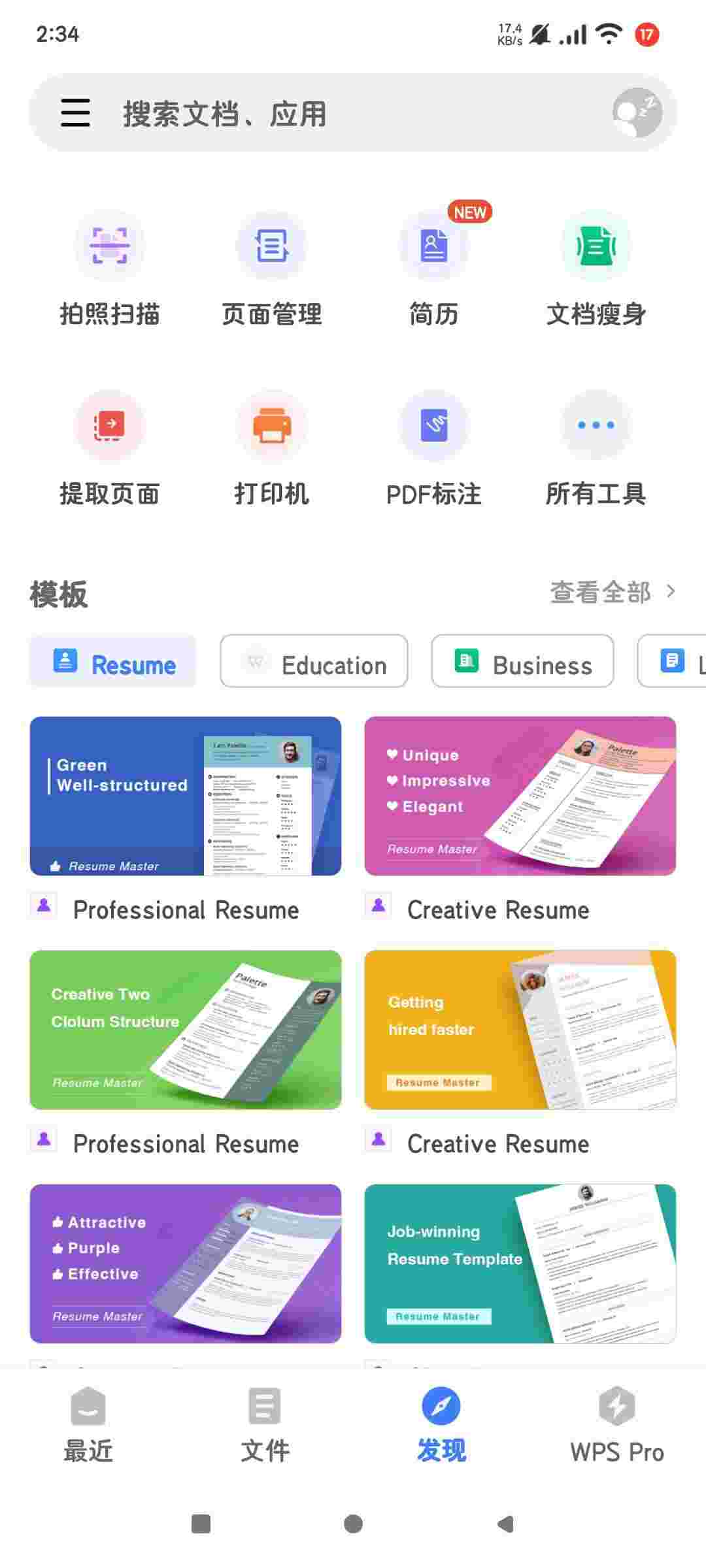Select the Education template chip
Viewport: 706px width, 1568px height.
point(314,661)
